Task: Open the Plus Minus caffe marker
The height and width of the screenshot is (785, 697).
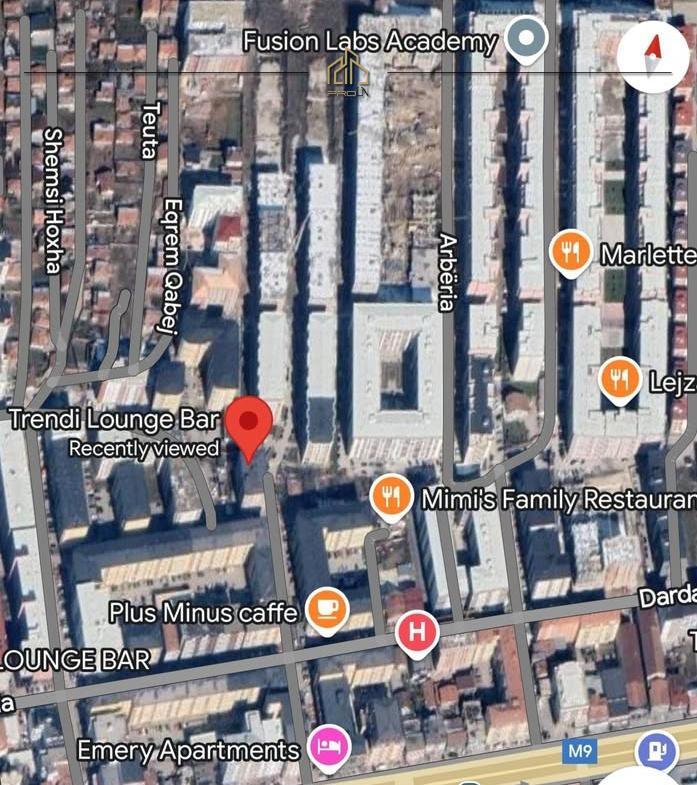Action: 326,610
